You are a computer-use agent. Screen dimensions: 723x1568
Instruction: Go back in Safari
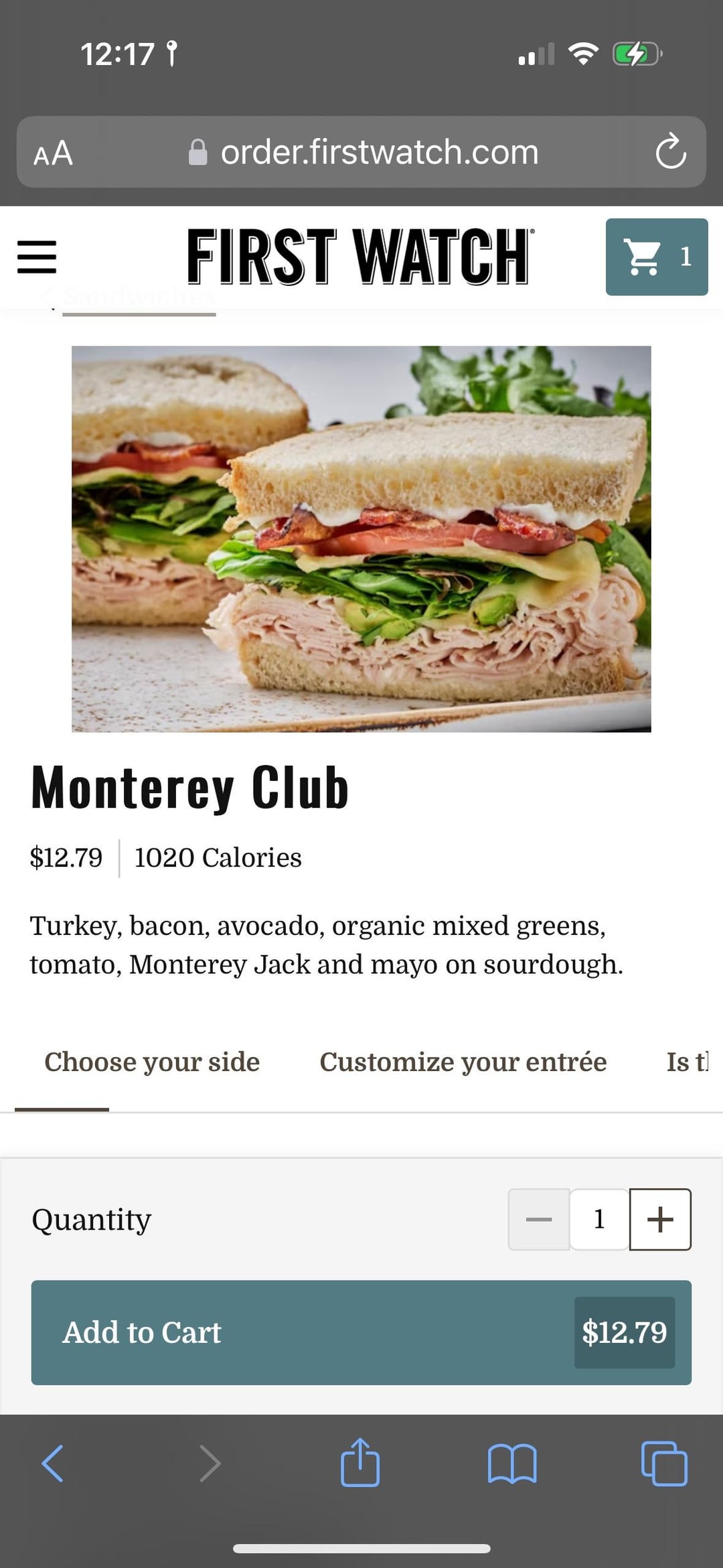52,1463
